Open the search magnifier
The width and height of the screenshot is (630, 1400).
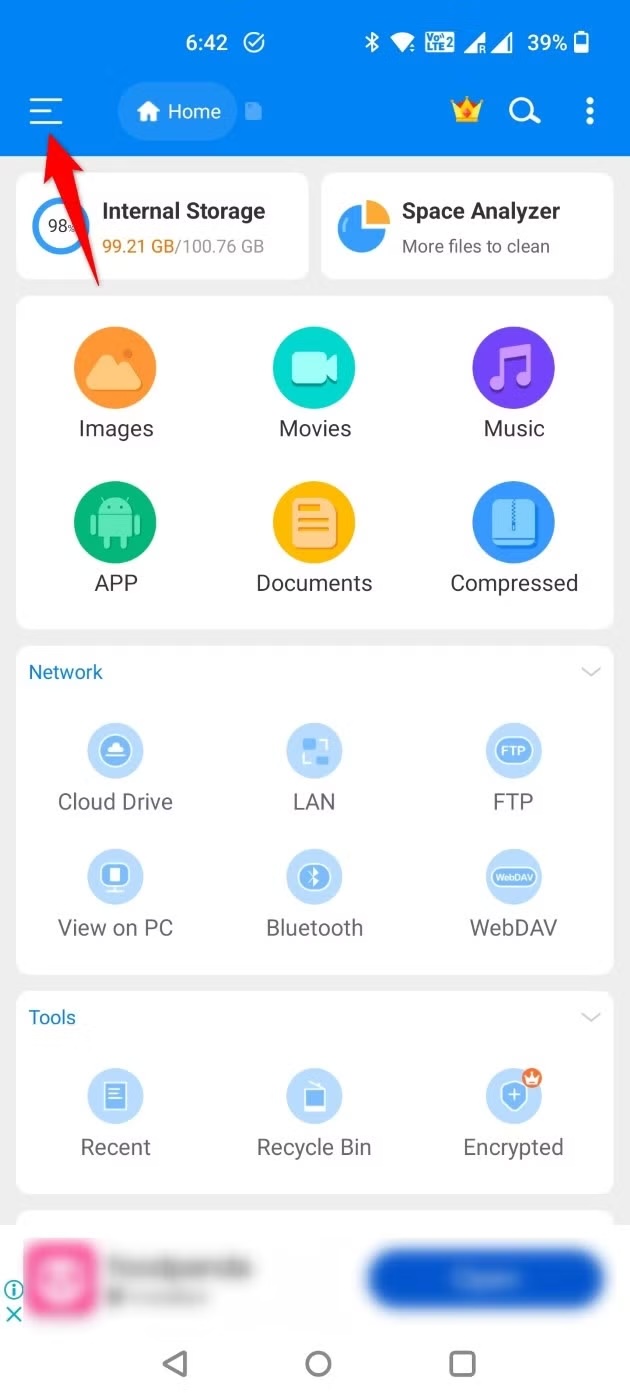pos(524,111)
